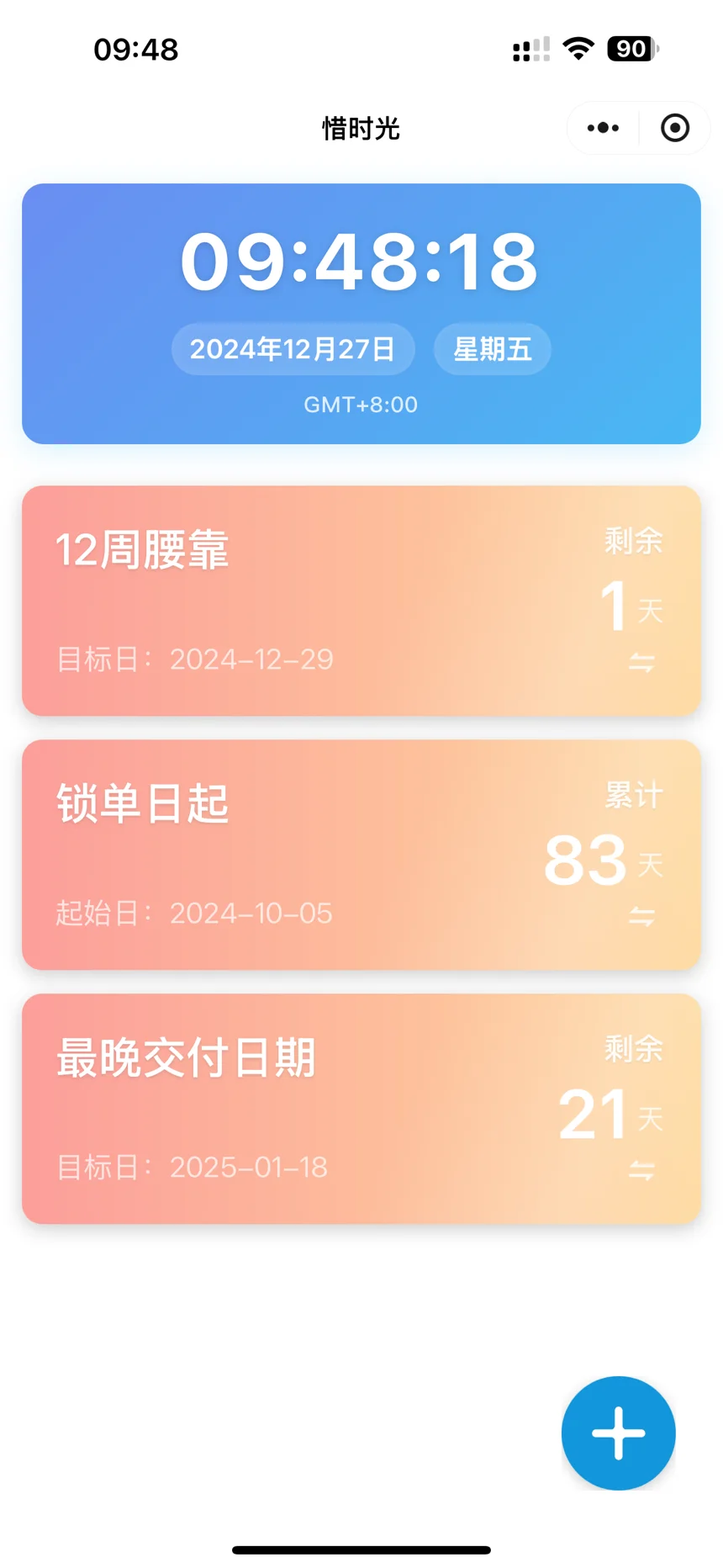Tap swap arrows icon on 锁单日起 card
The height and width of the screenshot is (1568, 723).
pos(642,917)
